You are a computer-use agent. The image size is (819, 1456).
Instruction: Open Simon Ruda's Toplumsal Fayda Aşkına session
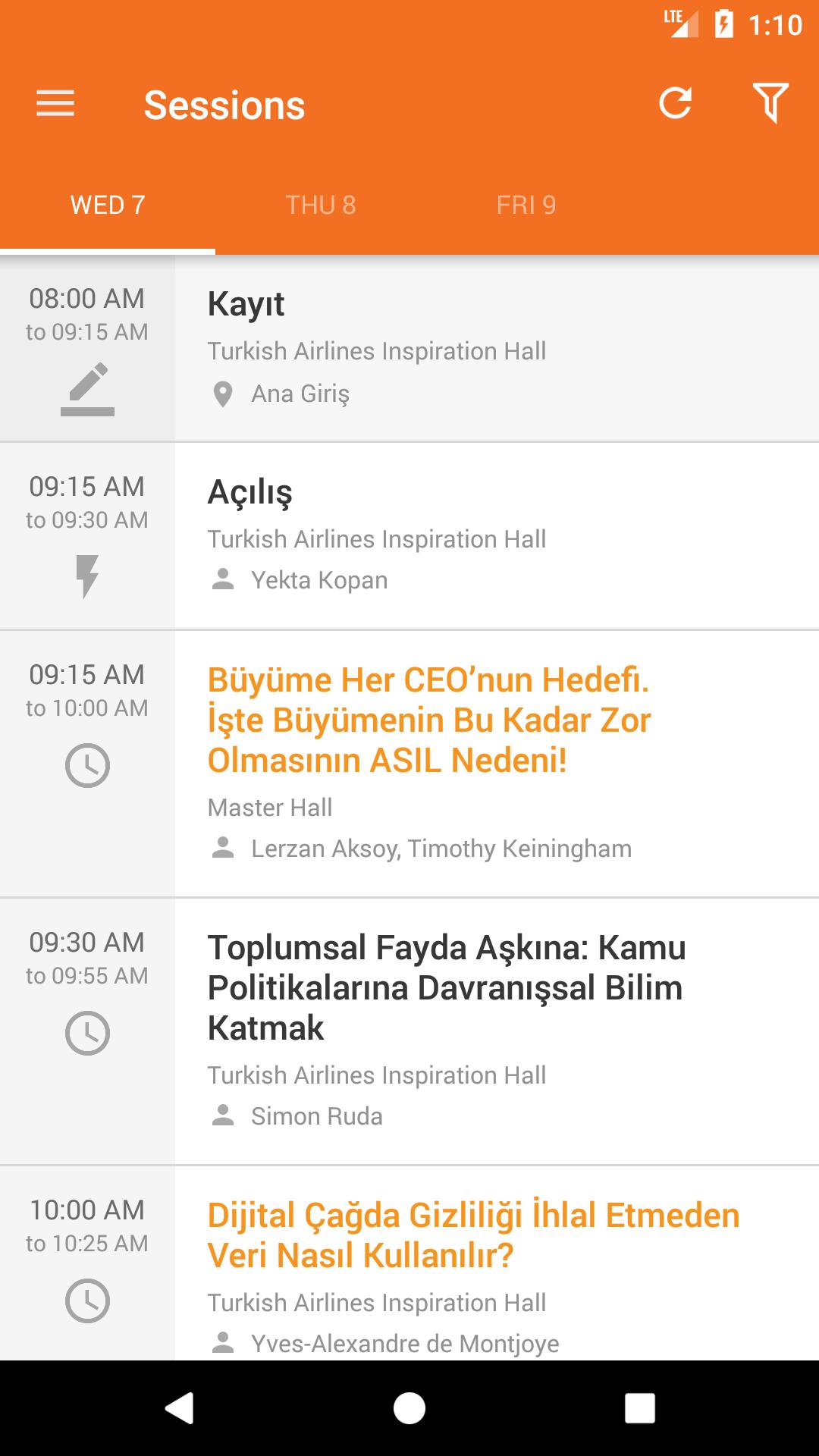tap(455, 1030)
